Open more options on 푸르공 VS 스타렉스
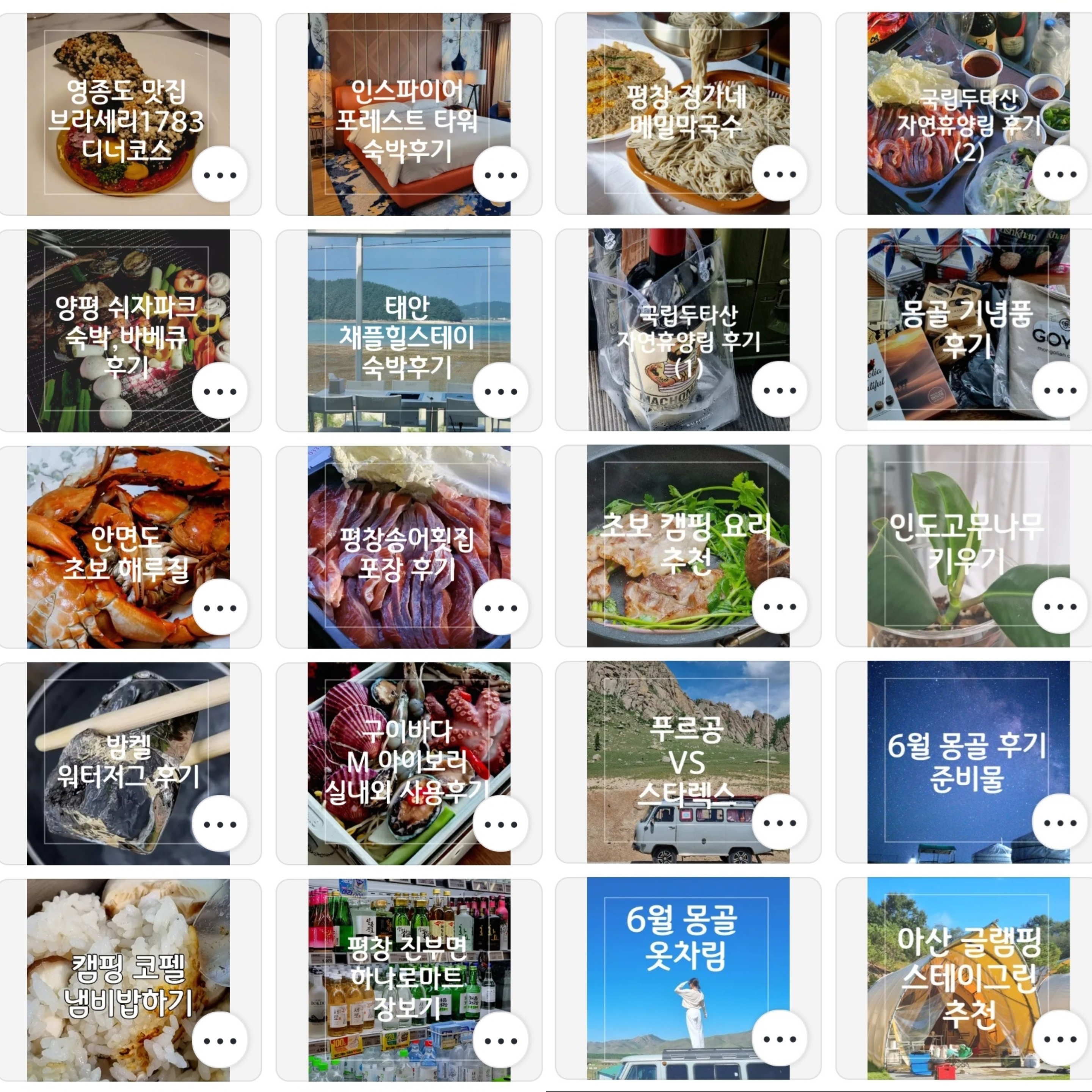Screen dimensions: 1092x1092 point(780,823)
